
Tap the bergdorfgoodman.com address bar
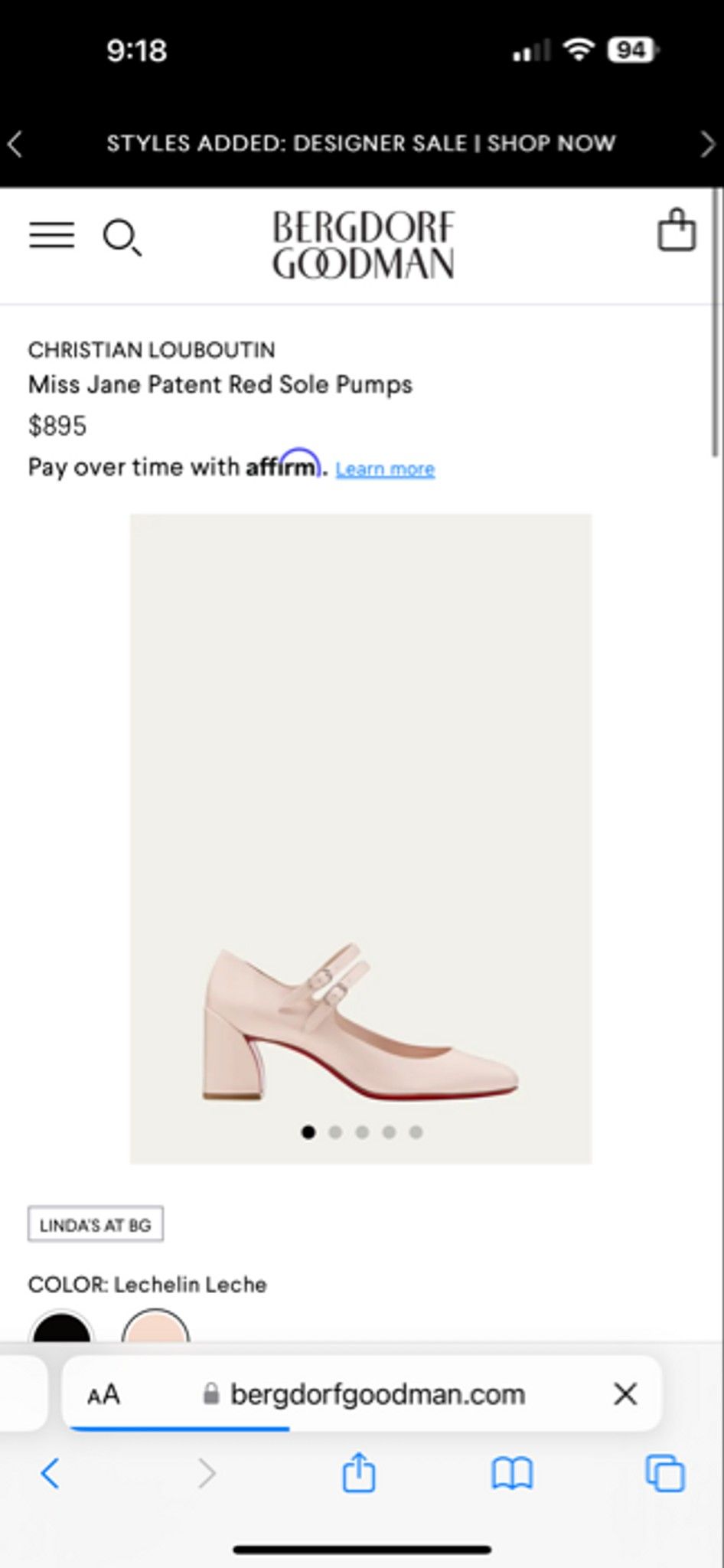pyautogui.click(x=362, y=1393)
